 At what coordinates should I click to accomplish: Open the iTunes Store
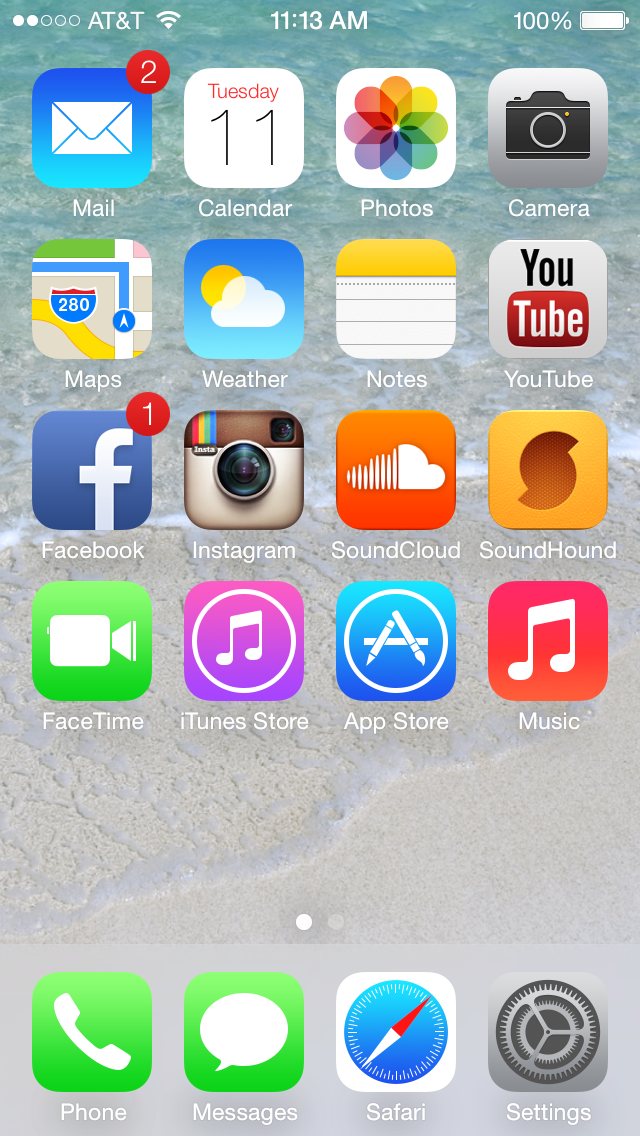pyautogui.click(x=244, y=642)
